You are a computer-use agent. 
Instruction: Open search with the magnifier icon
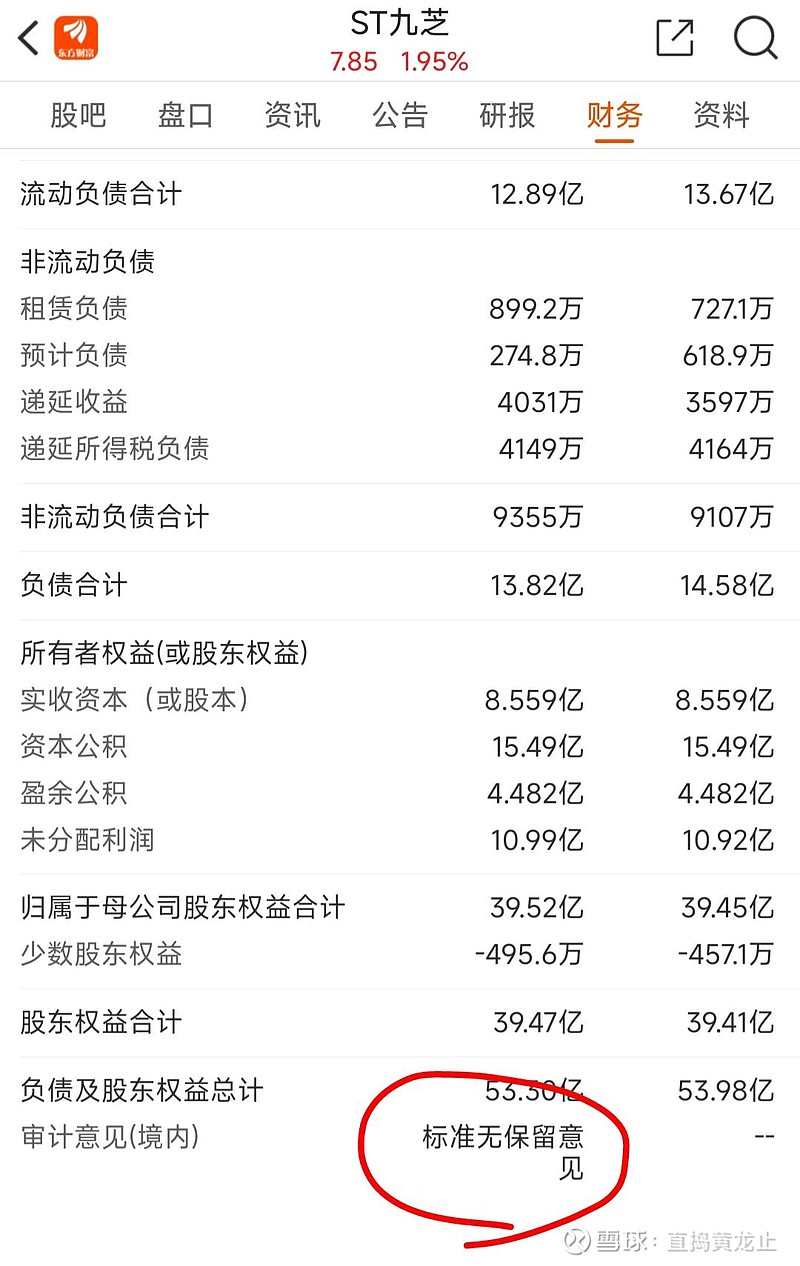(x=757, y=38)
